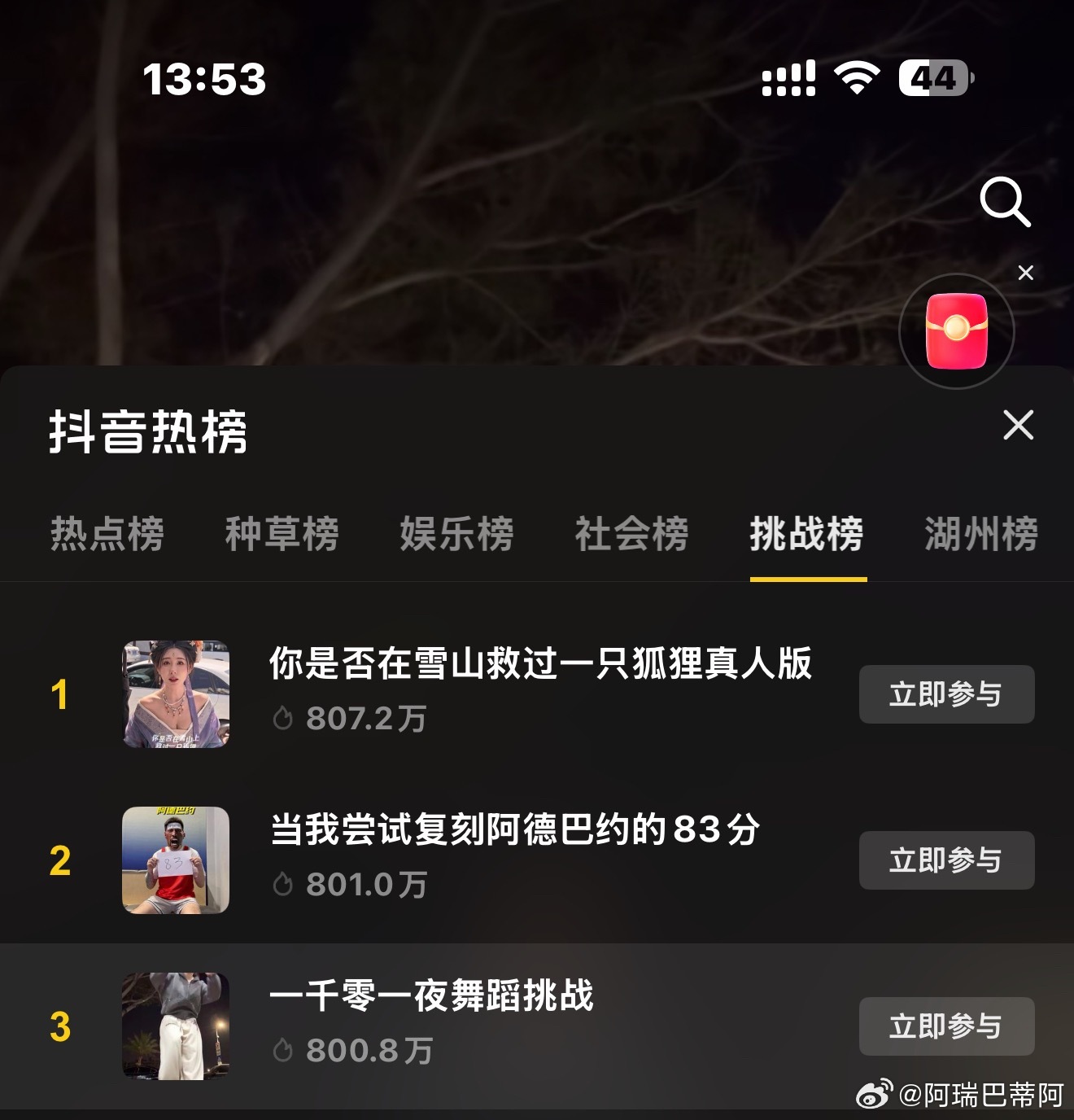1074x1120 pixels.
Task: Click 立即参与 for the 阿德巴约 challenge
Action: [x=946, y=860]
